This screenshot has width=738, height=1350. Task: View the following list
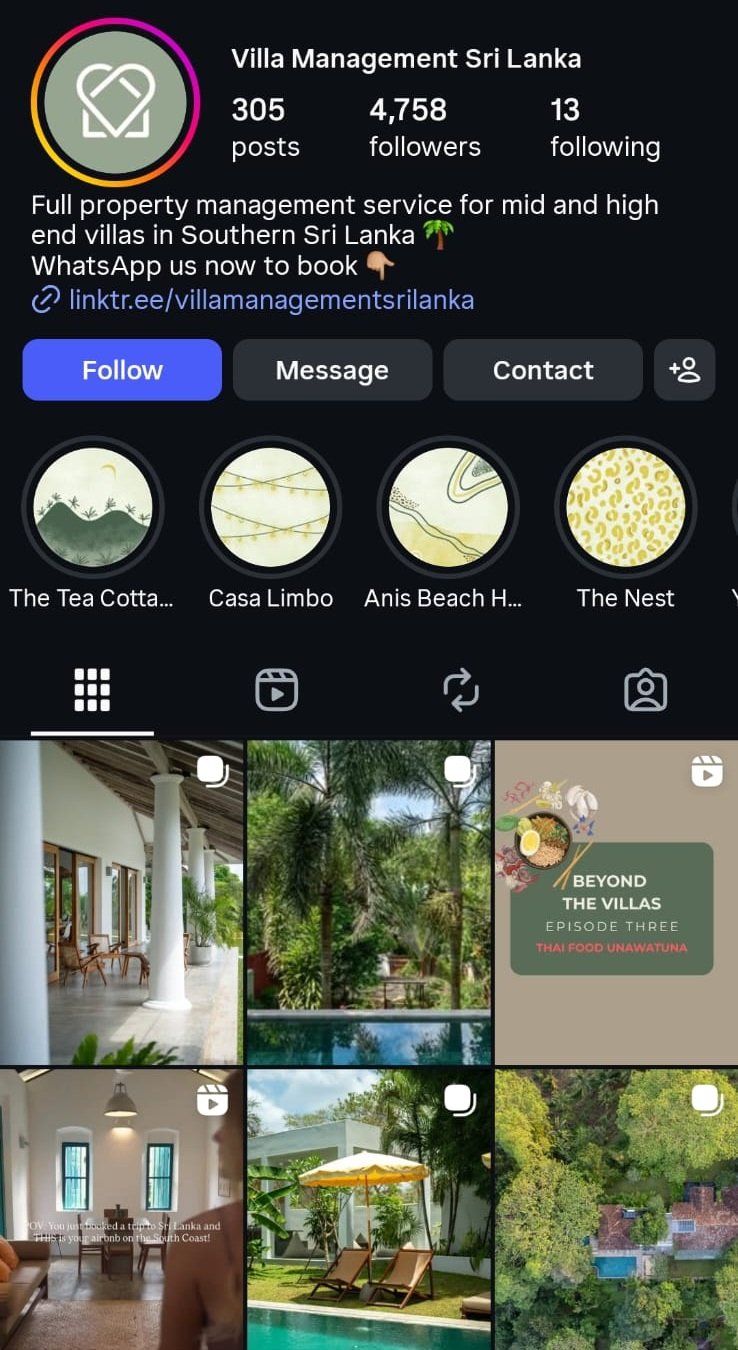(x=604, y=128)
